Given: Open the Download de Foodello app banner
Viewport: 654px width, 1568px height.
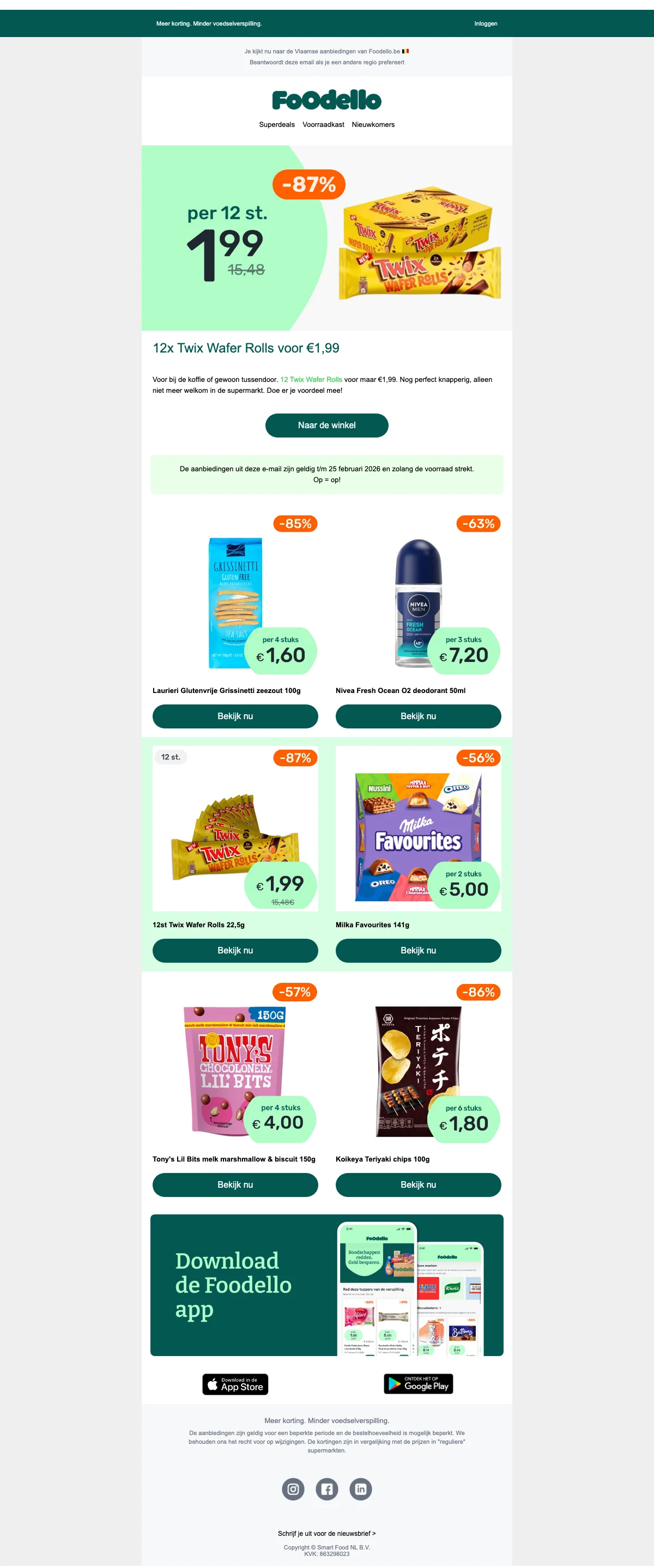Looking at the screenshot, I should point(326,1285).
